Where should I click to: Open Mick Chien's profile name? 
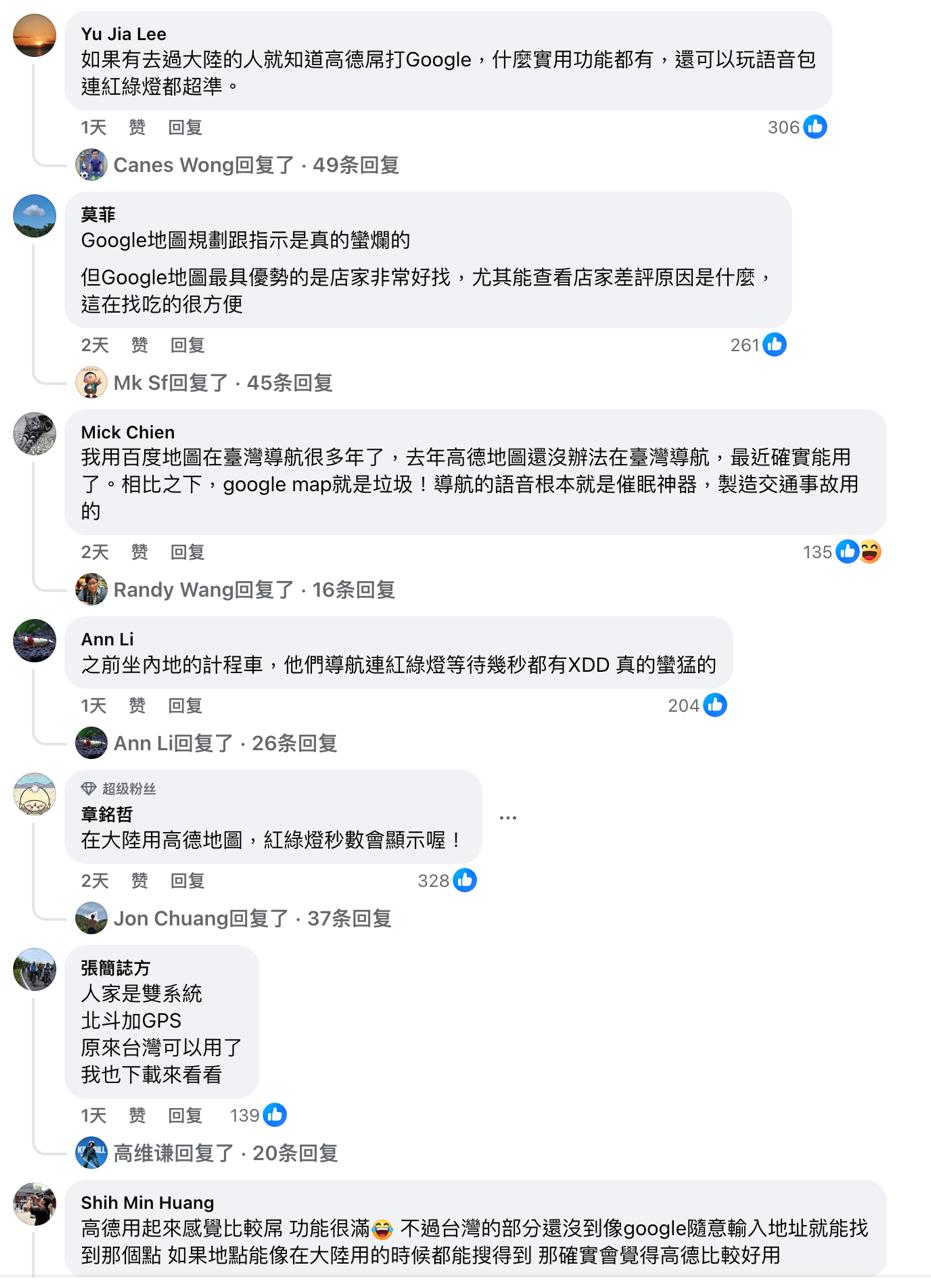point(128,432)
